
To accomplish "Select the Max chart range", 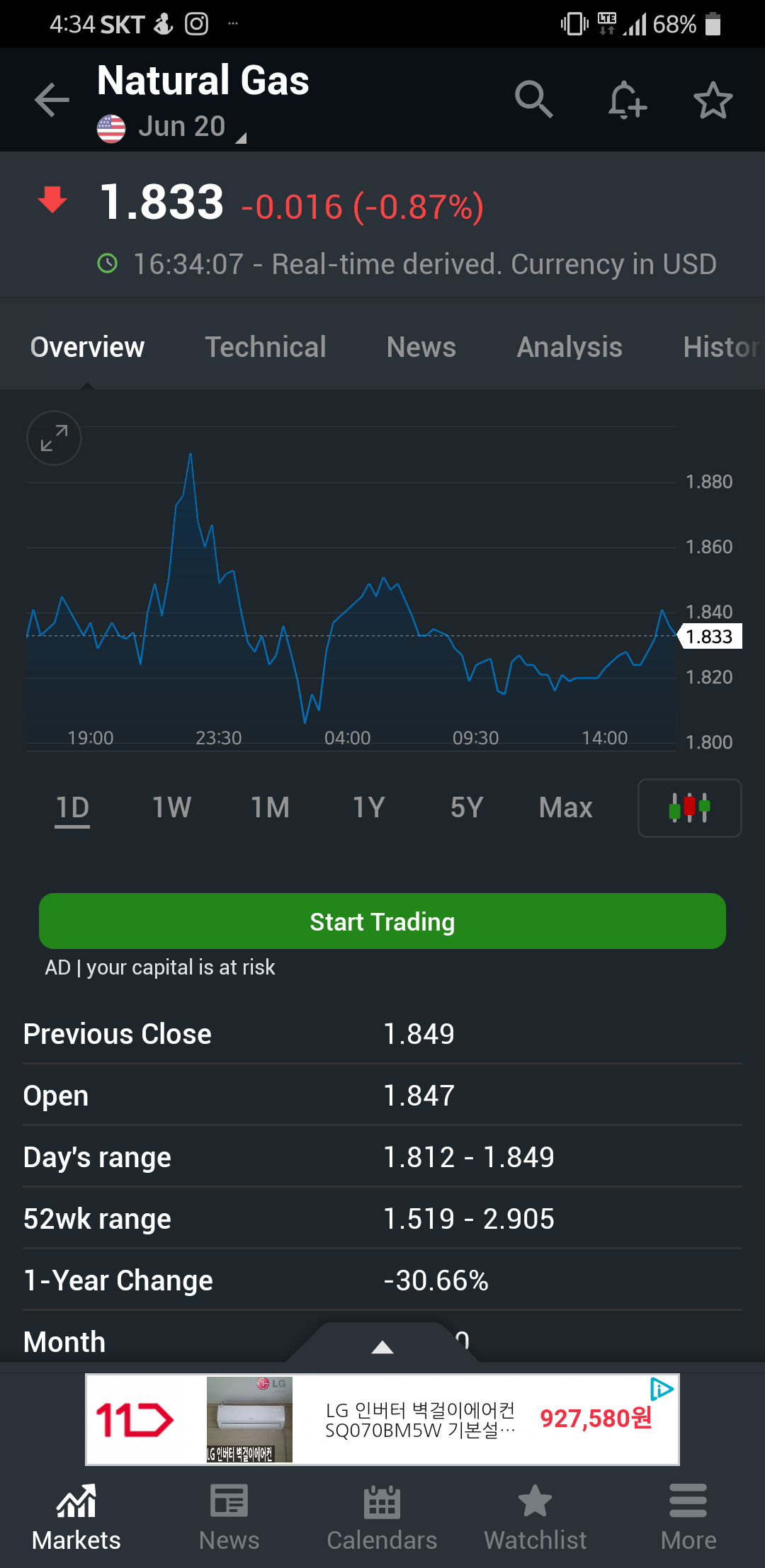I will [x=566, y=807].
